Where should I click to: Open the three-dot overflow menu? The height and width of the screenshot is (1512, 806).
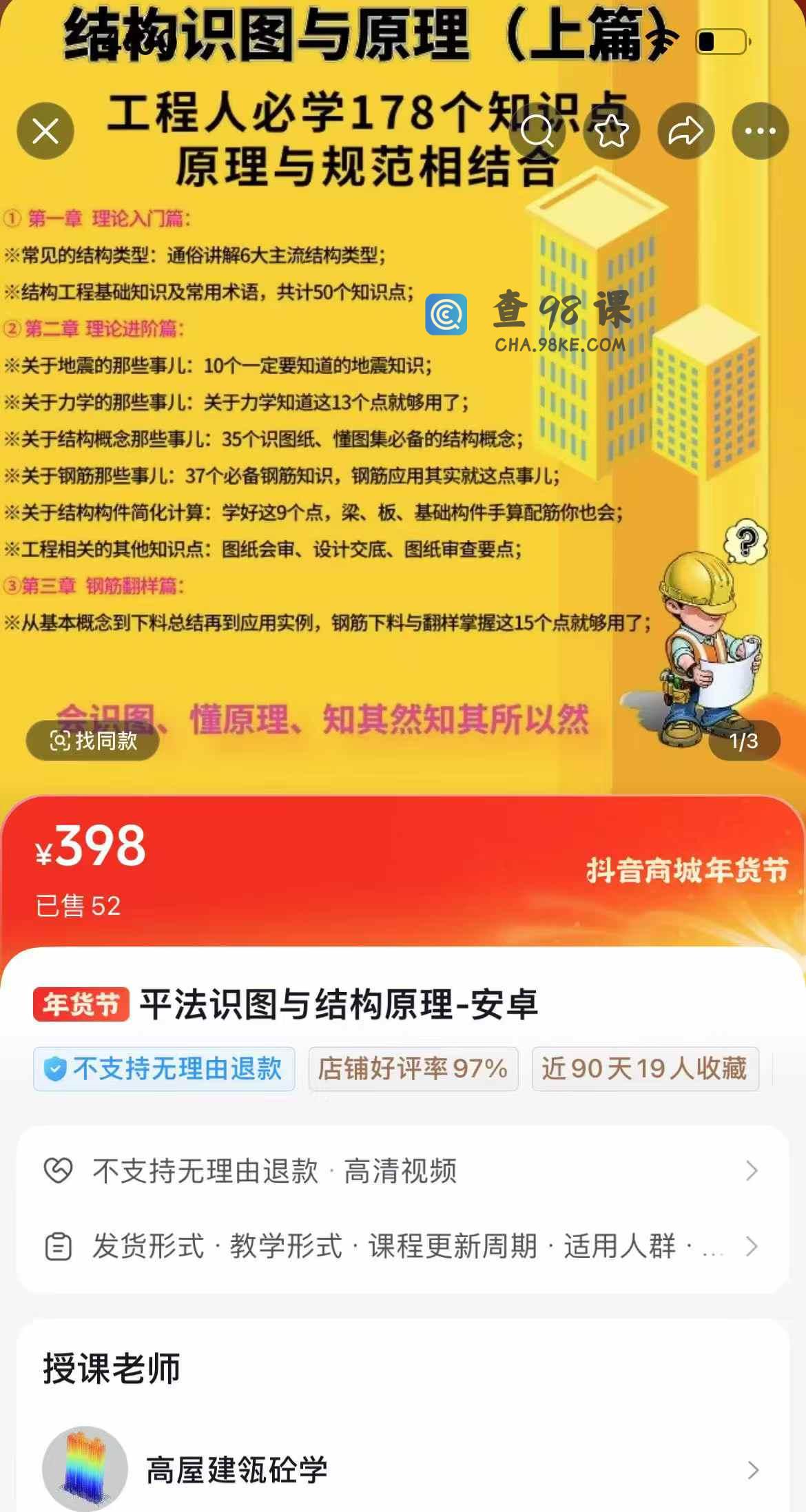[x=761, y=131]
